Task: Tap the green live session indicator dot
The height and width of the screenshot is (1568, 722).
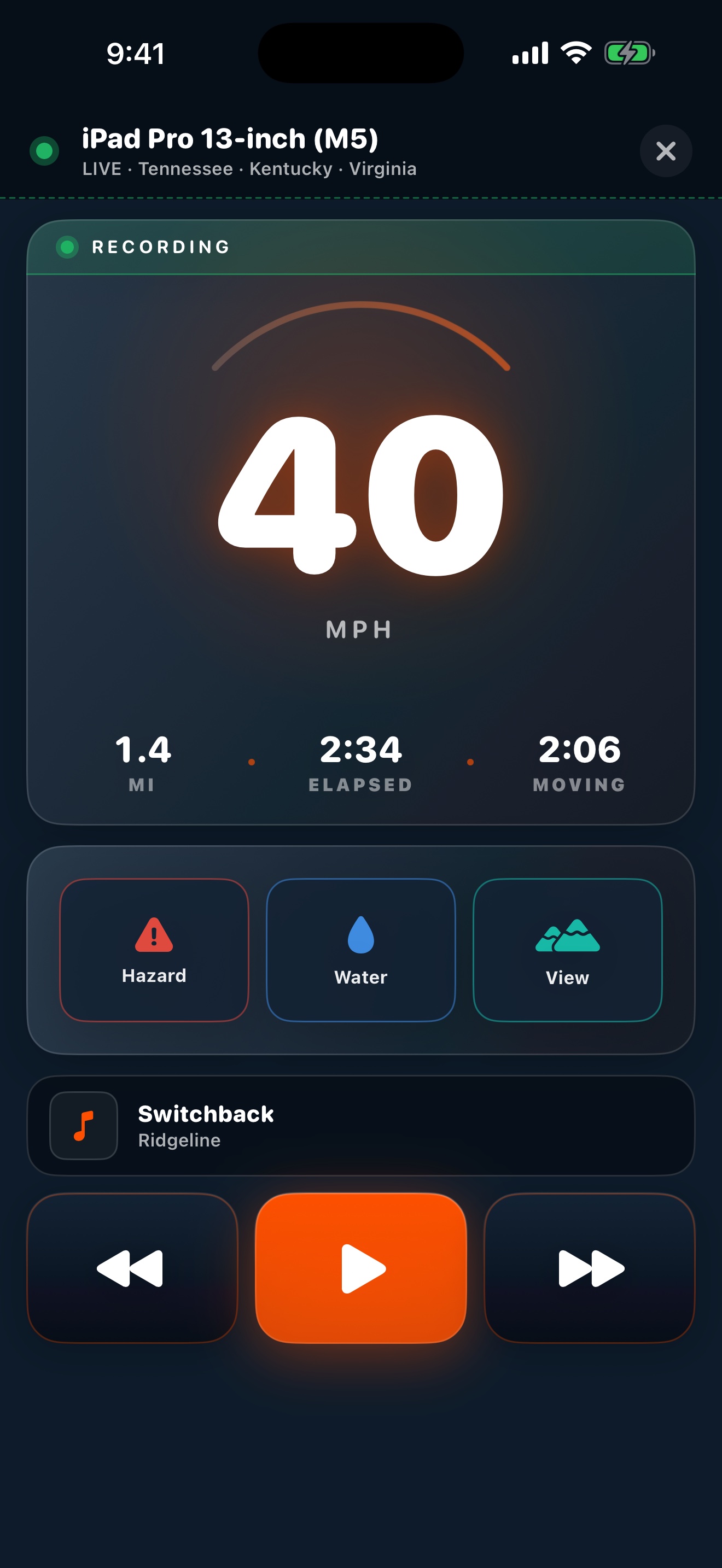Action: (43, 150)
